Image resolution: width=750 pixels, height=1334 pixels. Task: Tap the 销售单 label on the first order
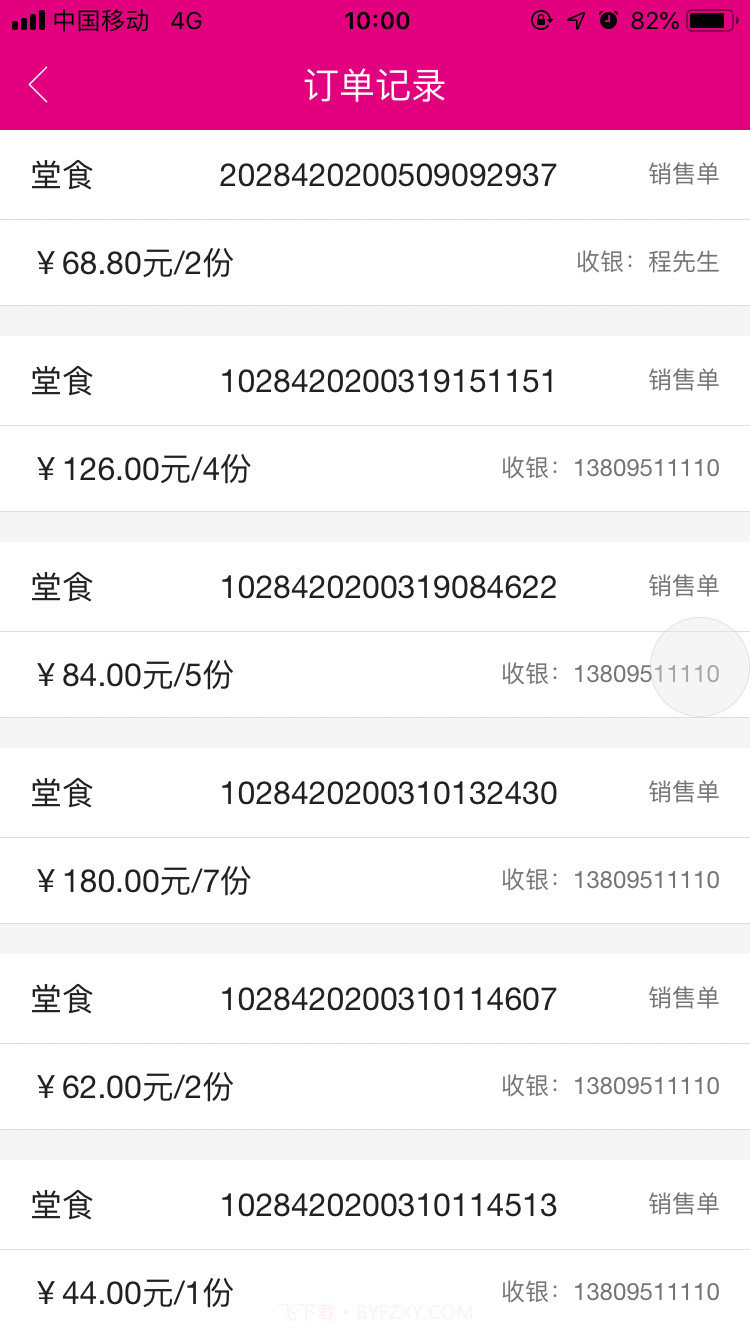686,173
